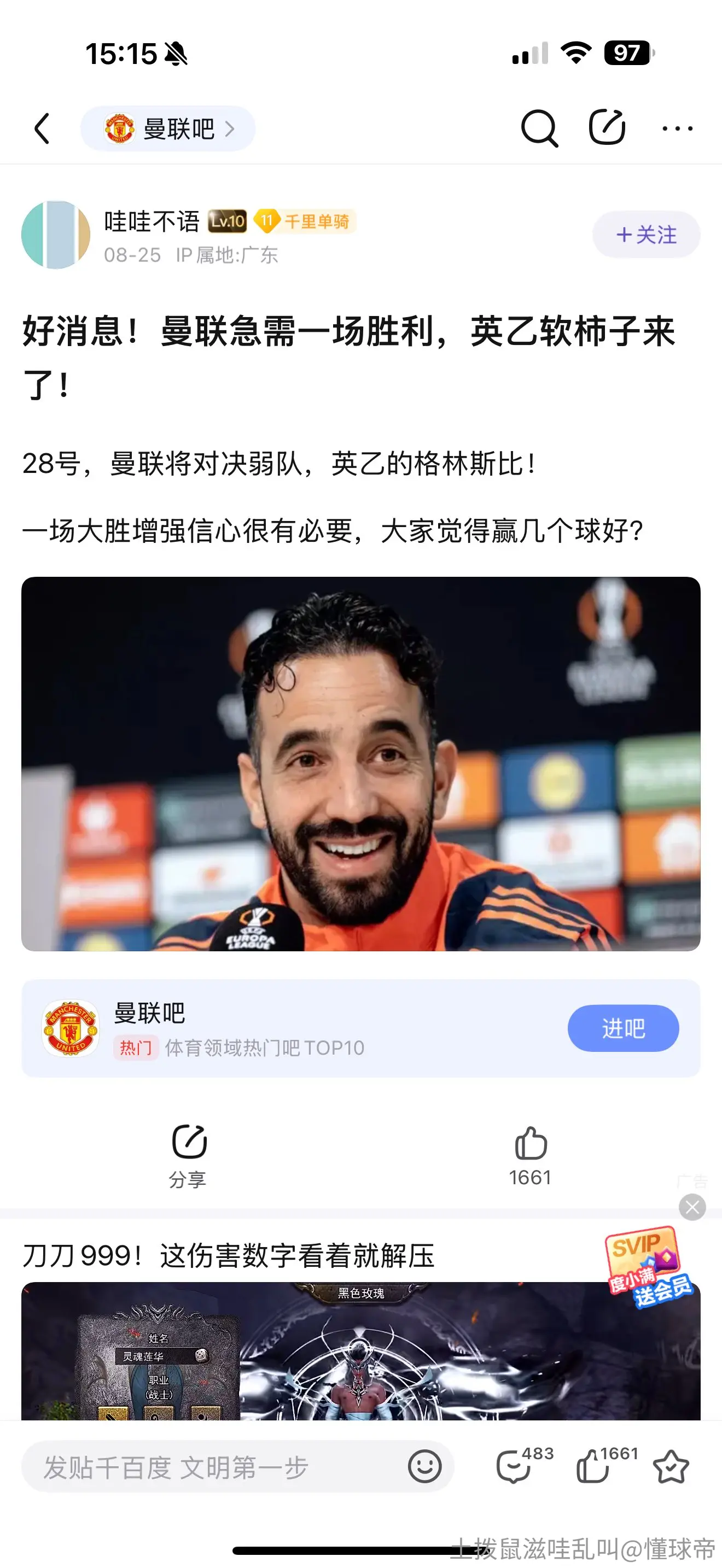Enter the forum via 进吧 button
This screenshot has height=1568, width=722.
coord(623,1028)
